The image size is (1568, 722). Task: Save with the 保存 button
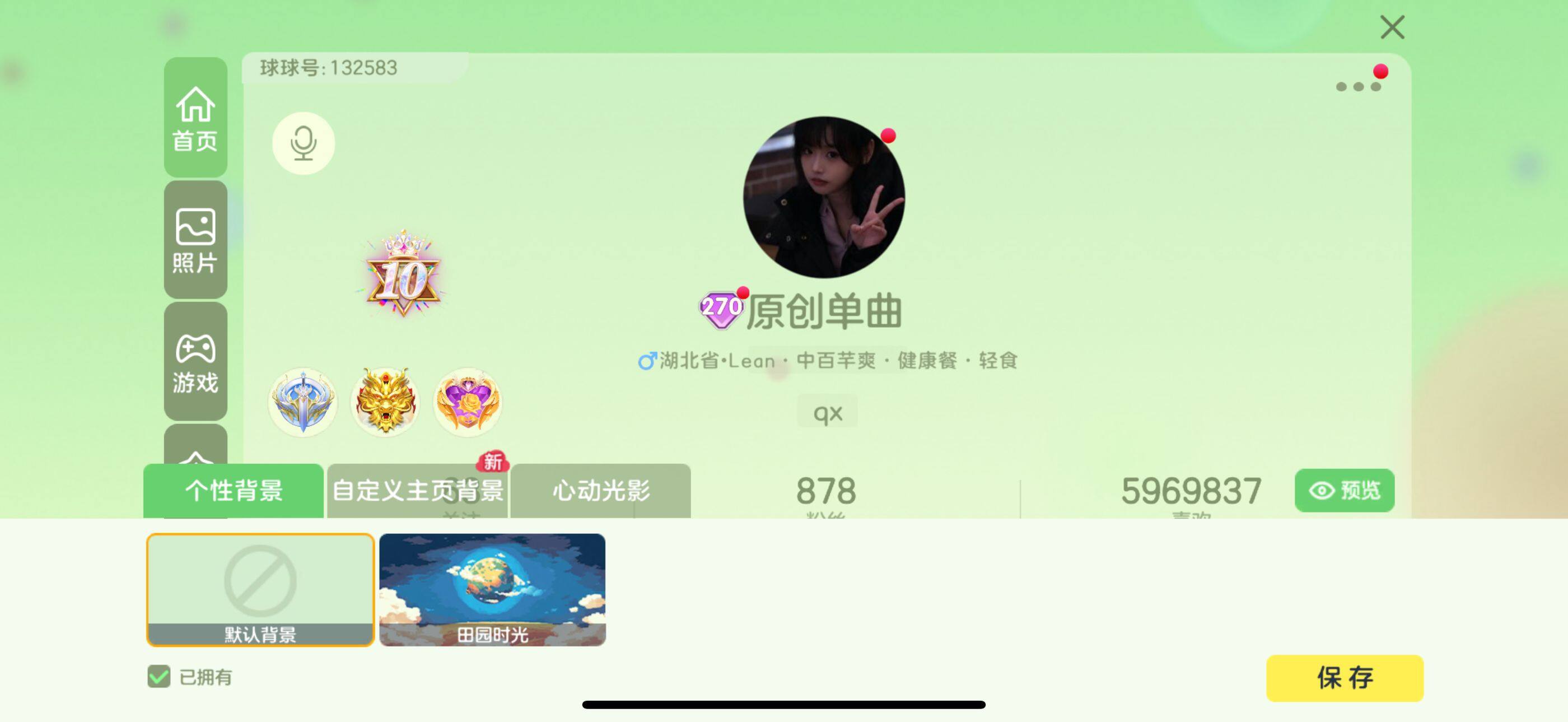pos(1344,678)
